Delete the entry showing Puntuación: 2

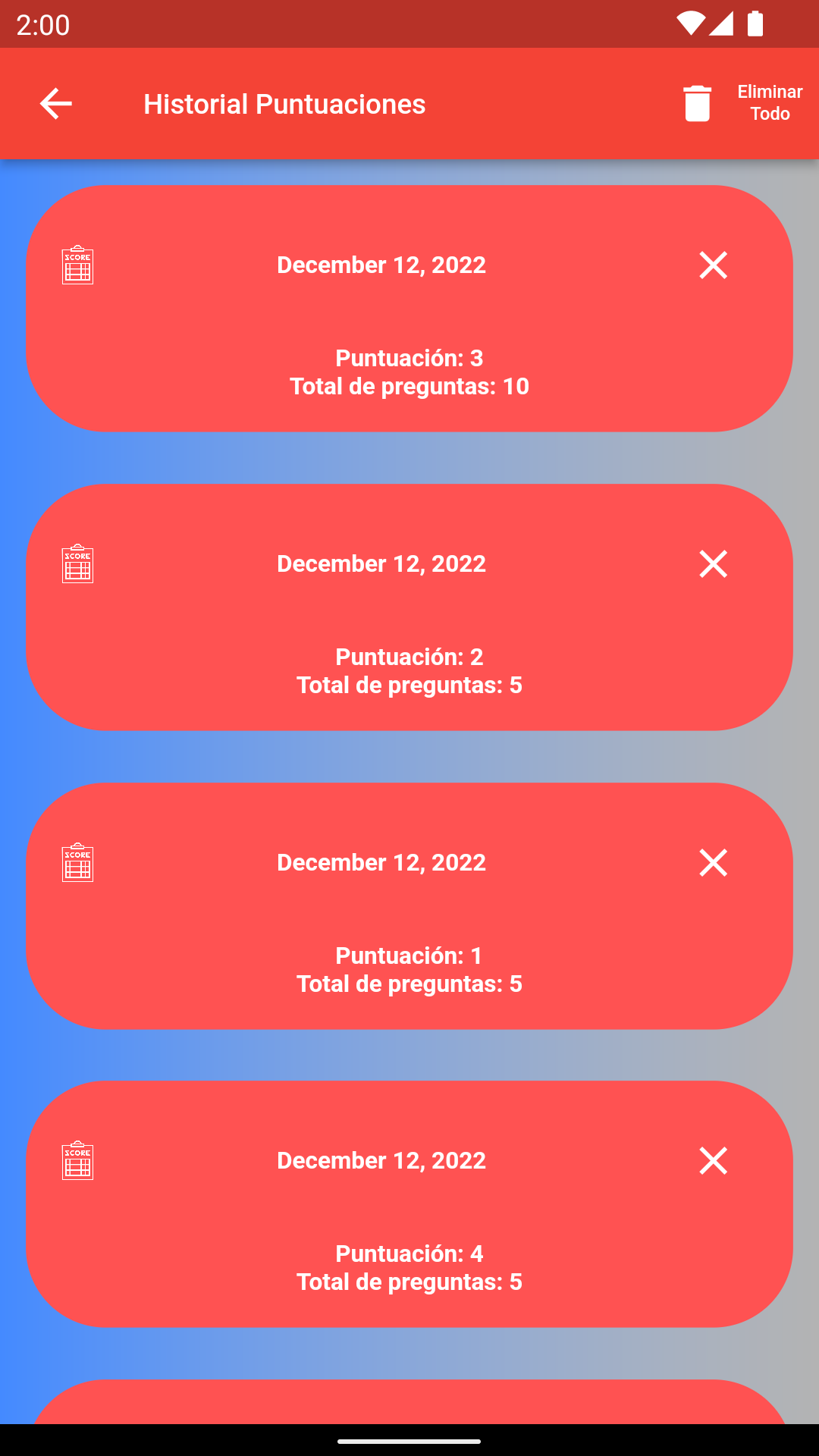(713, 564)
